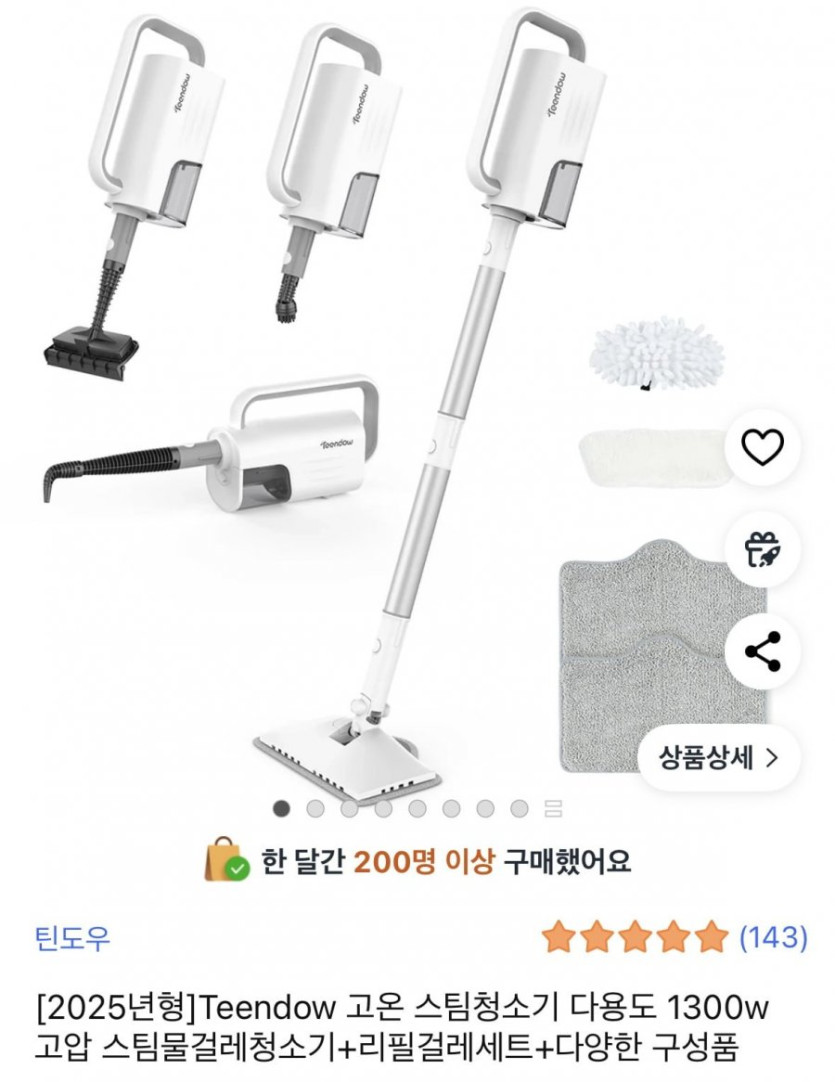Viewport: 835px width, 1082px height.
Task: Share this product
Action: click(x=763, y=652)
